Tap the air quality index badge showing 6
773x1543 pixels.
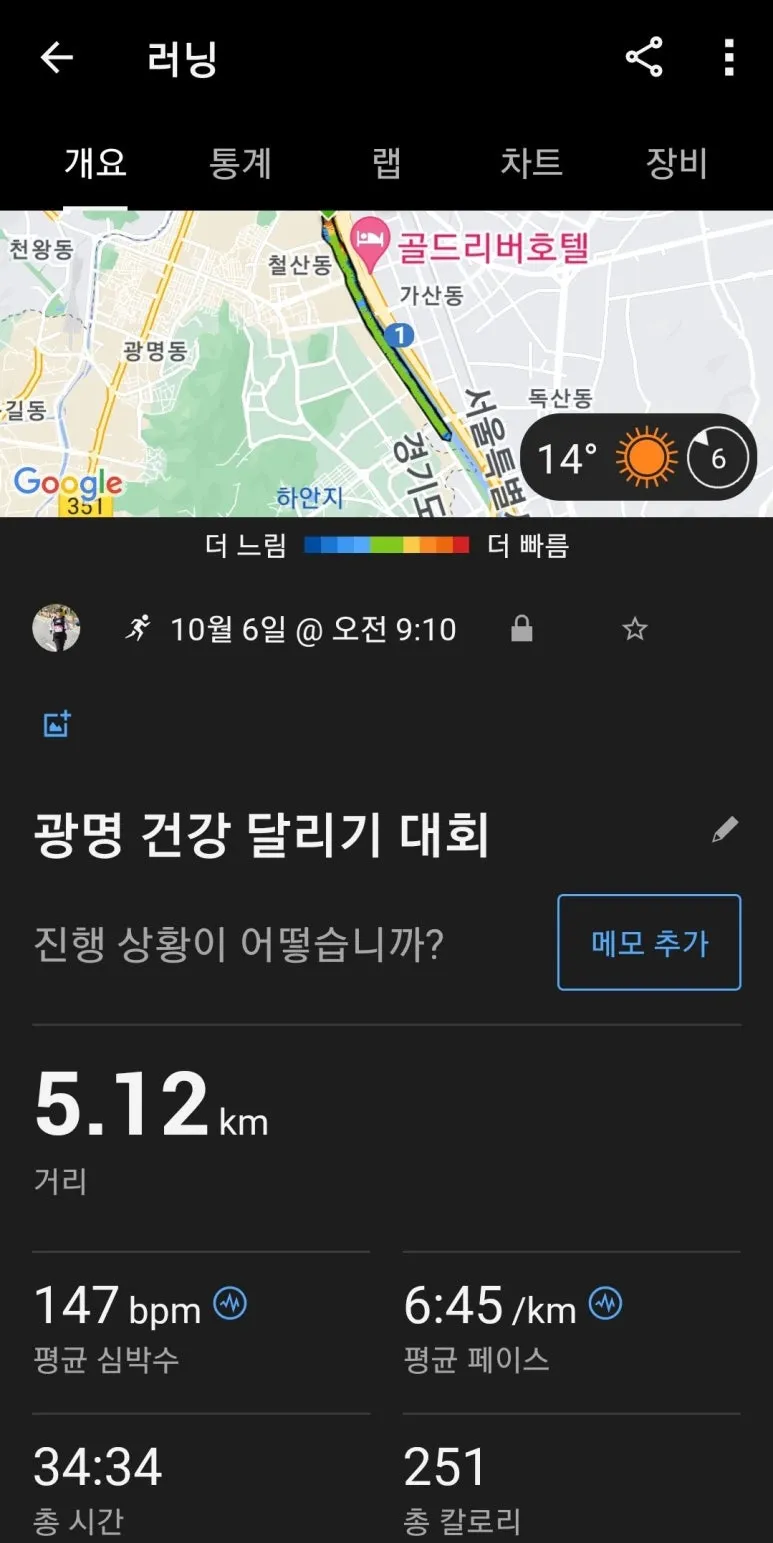(717, 457)
